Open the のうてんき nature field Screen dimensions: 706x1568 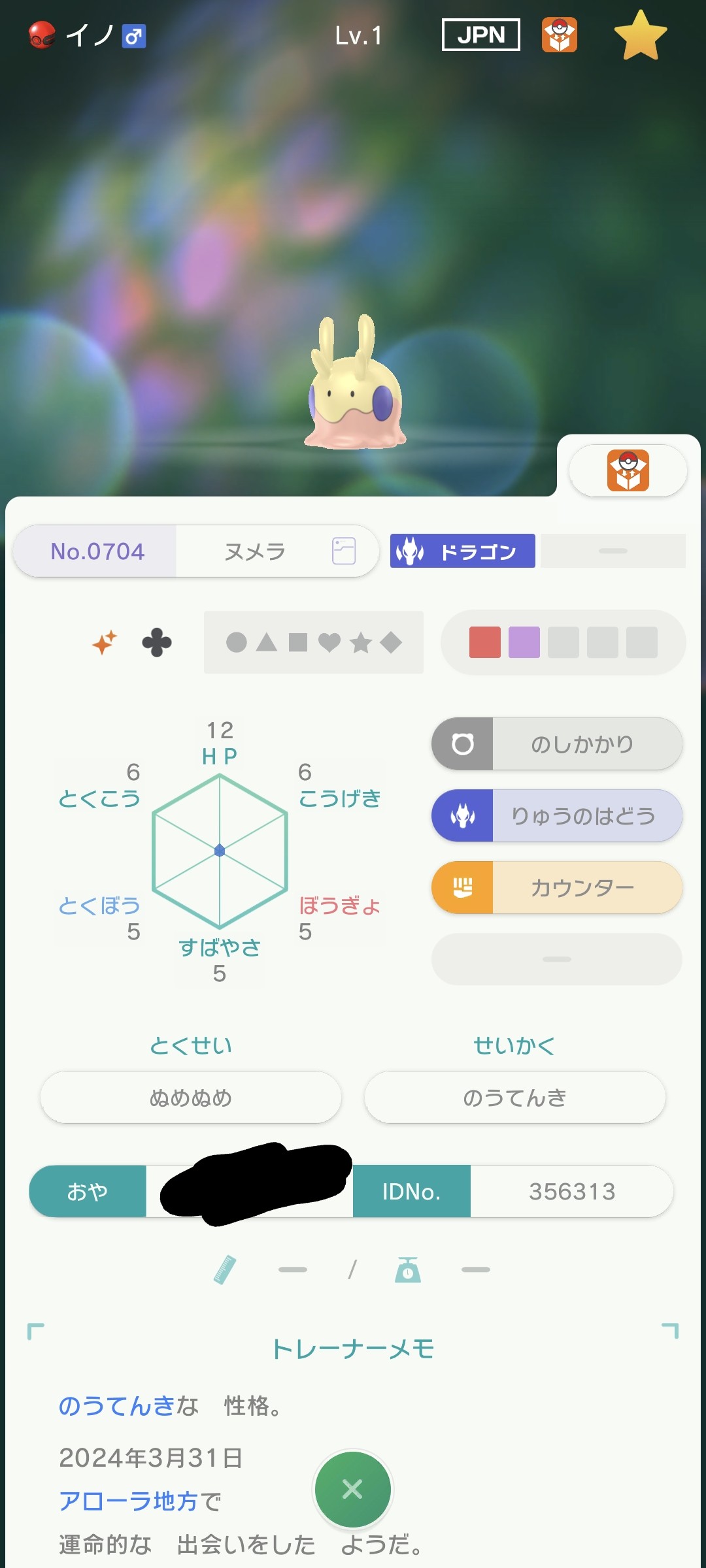coord(515,1098)
